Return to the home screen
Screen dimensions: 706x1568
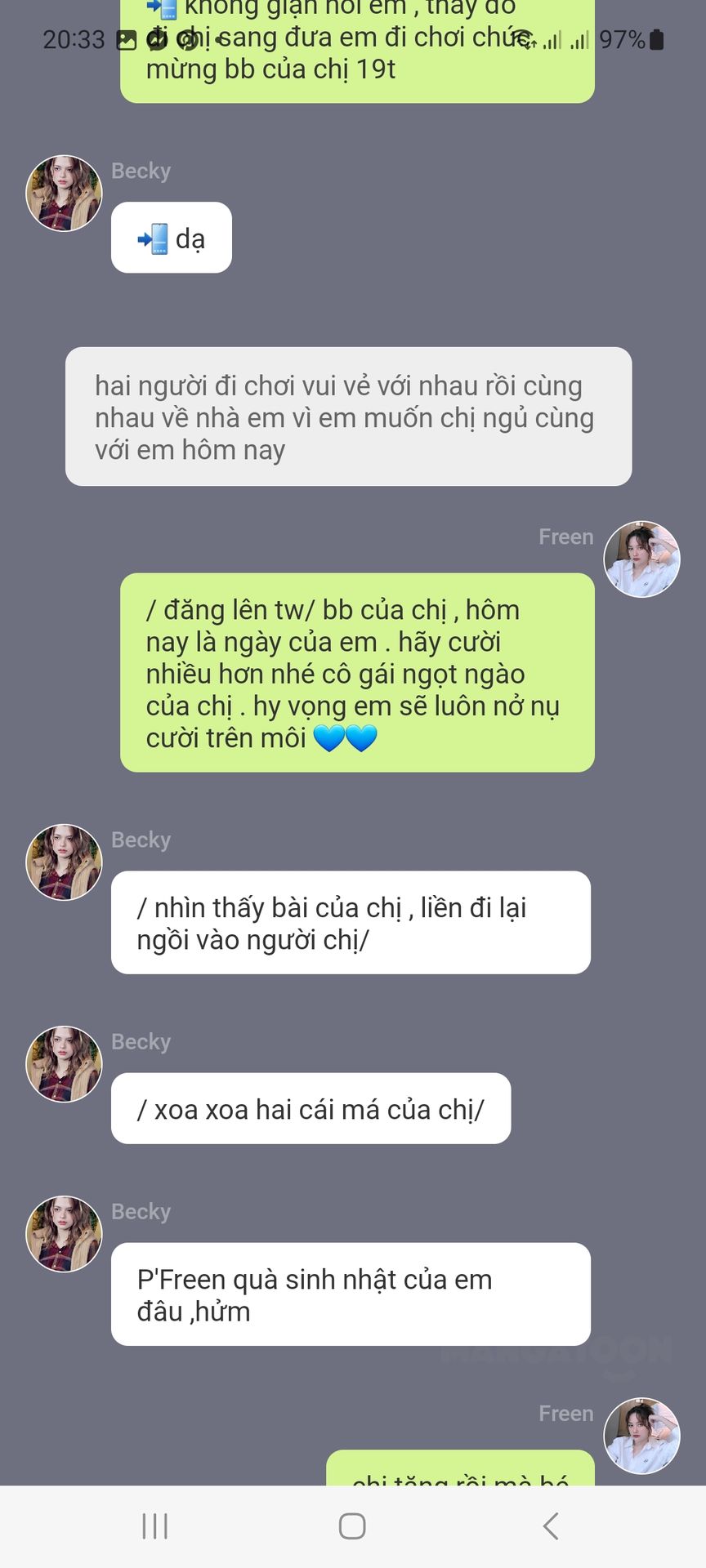click(352, 1526)
